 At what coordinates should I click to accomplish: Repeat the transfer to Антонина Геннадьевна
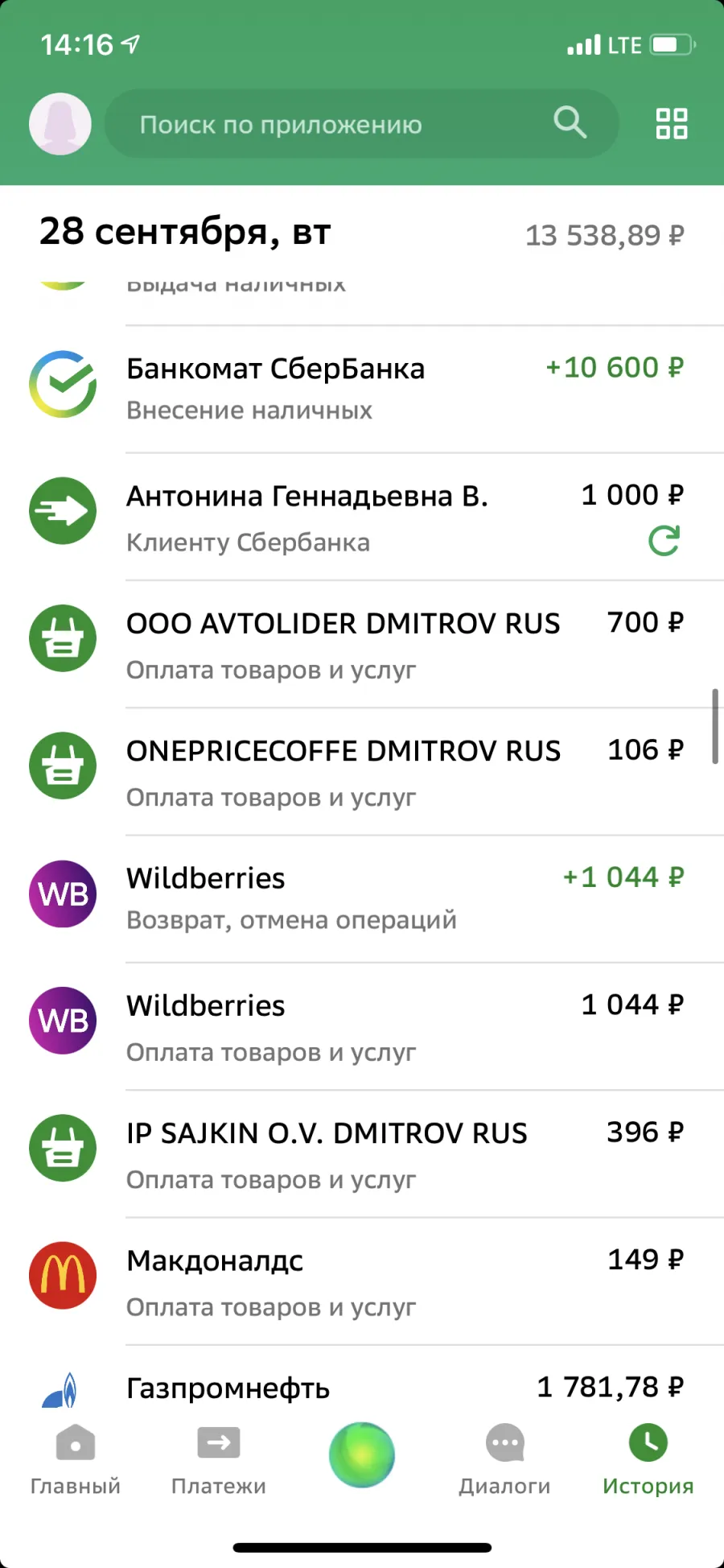664,541
